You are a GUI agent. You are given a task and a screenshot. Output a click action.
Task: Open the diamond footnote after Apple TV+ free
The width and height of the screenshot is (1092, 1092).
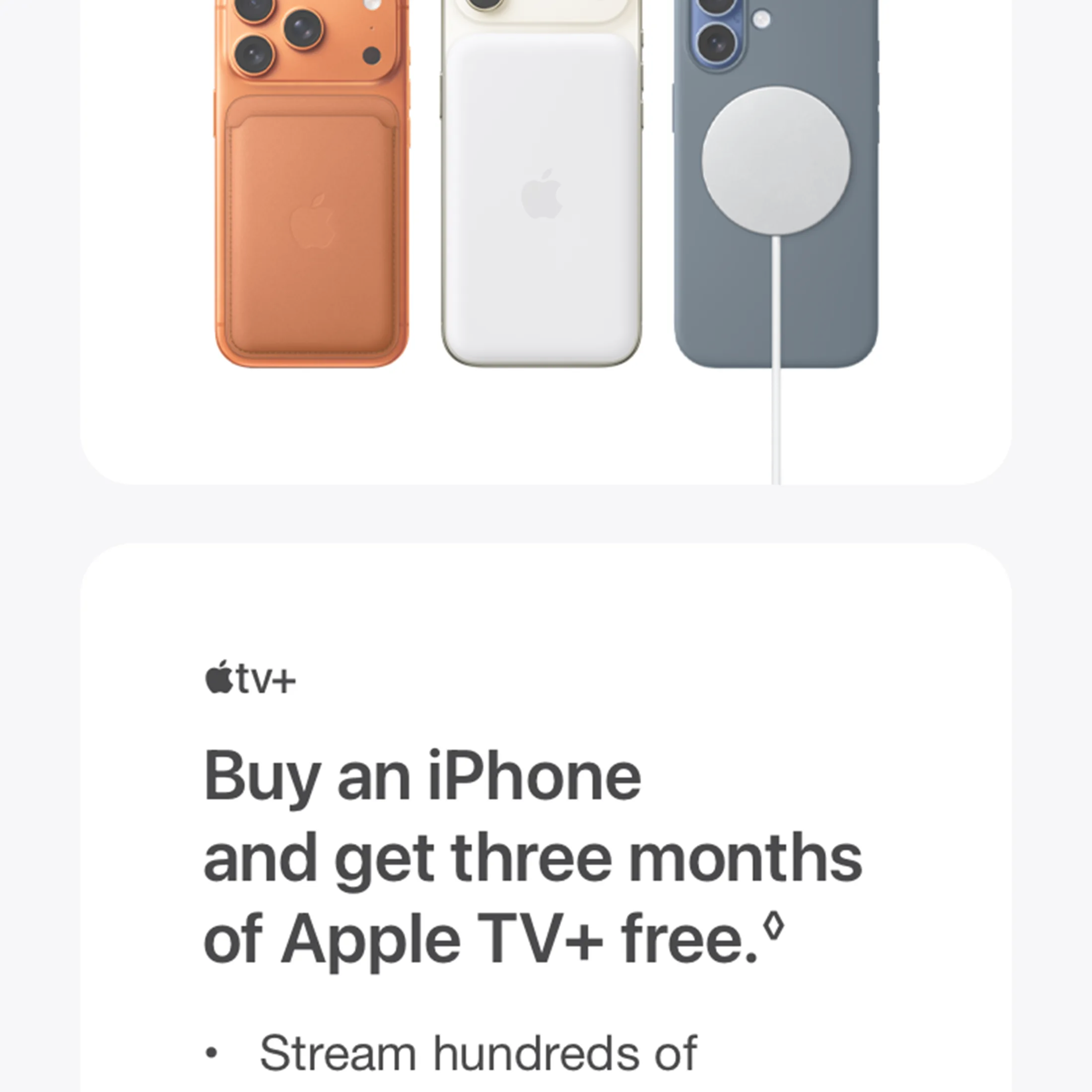click(x=773, y=927)
